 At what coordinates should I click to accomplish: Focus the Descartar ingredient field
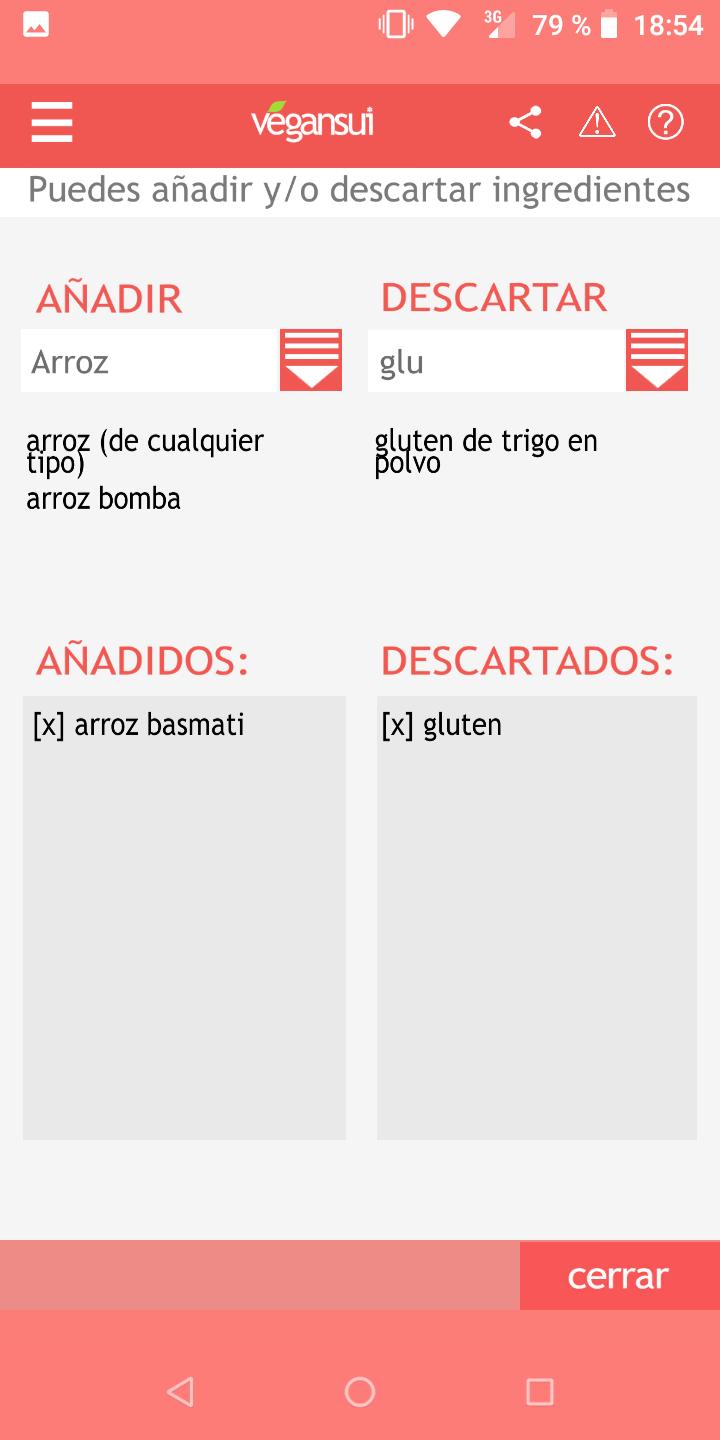pos(495,361)
